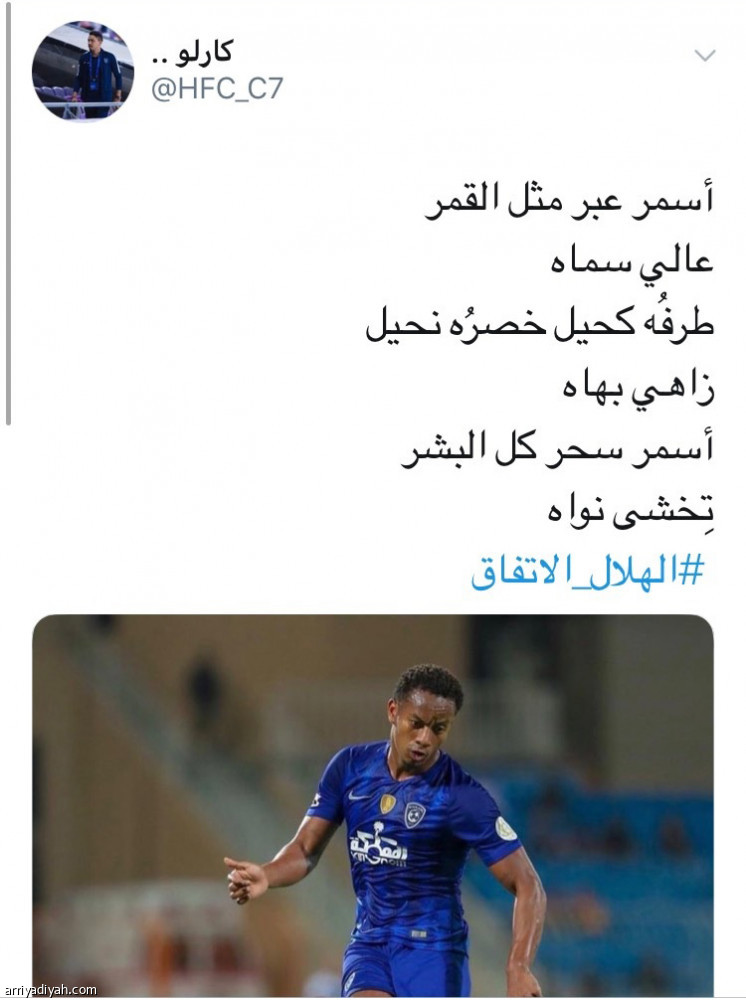Screen dimensions: 746x1000
Task: Click the line أسمر سحر كل البشر
Action: pos(564,447)
